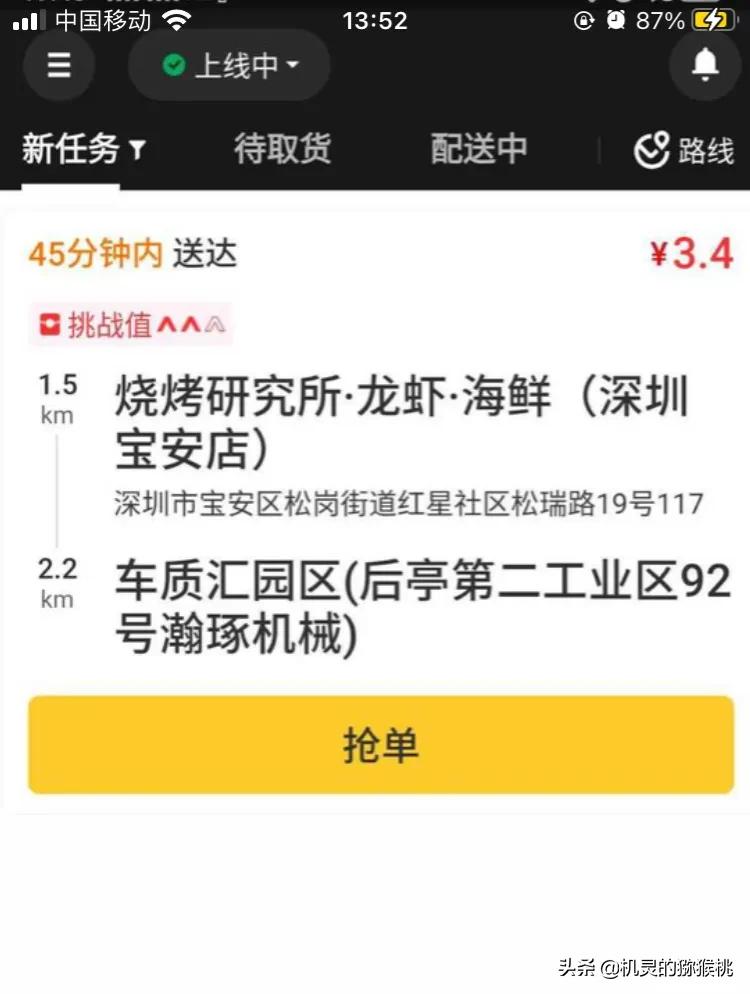Screen dimensions: 750x994
Task: Switch to the 配送中 tab
Action: point(478,150)
